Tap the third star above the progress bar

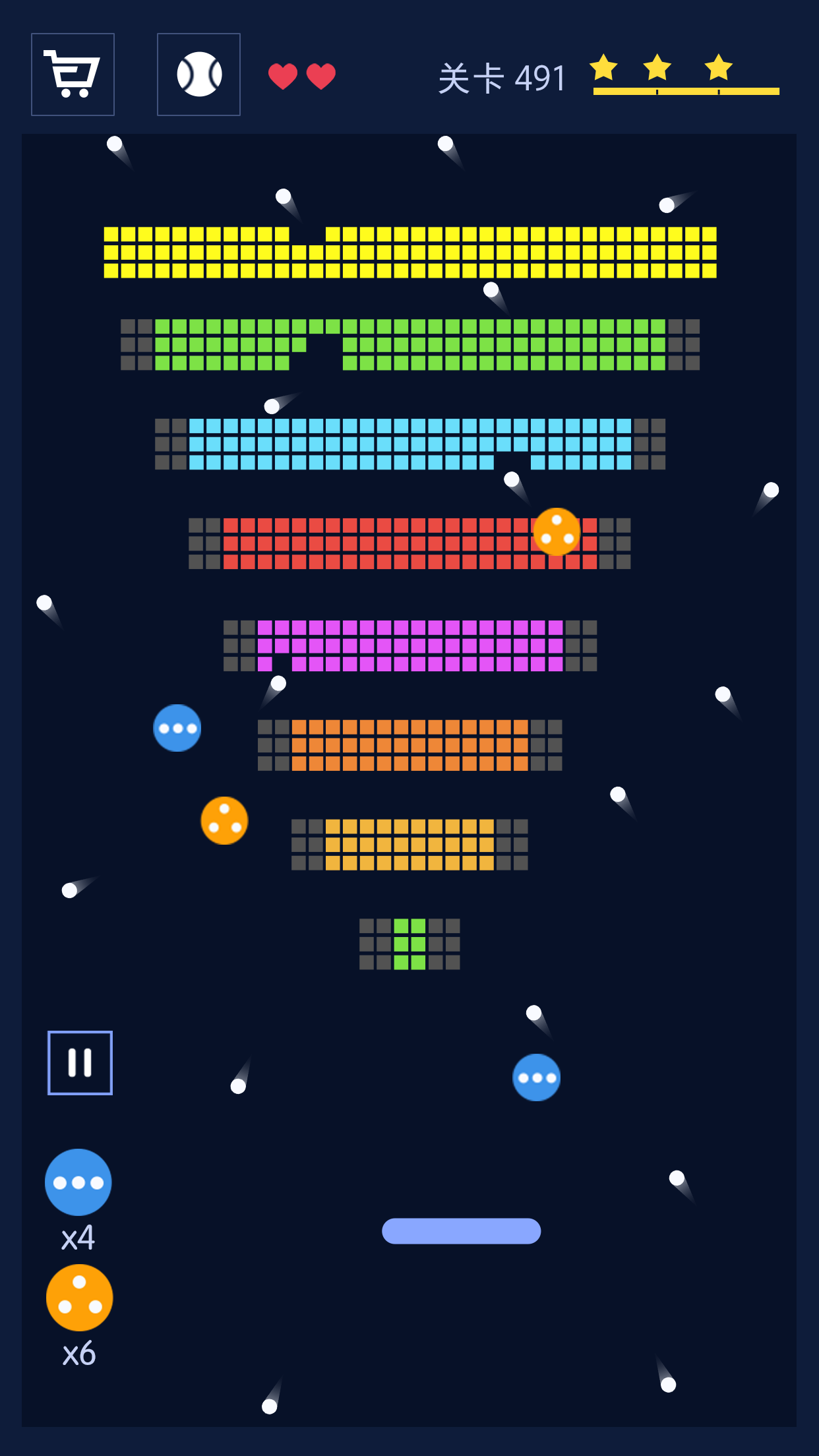tap(717, 69)
